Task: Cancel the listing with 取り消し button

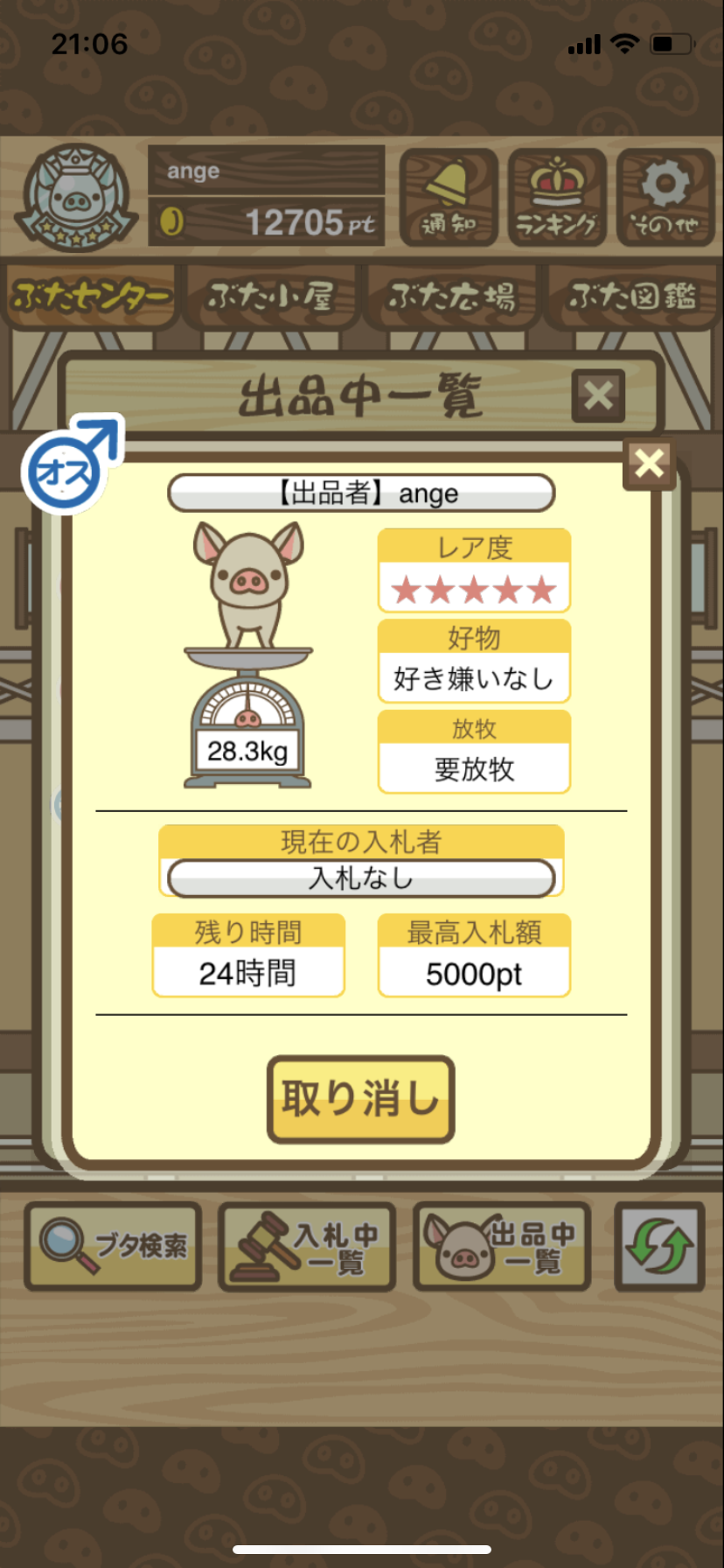Action: [360, 1099]
